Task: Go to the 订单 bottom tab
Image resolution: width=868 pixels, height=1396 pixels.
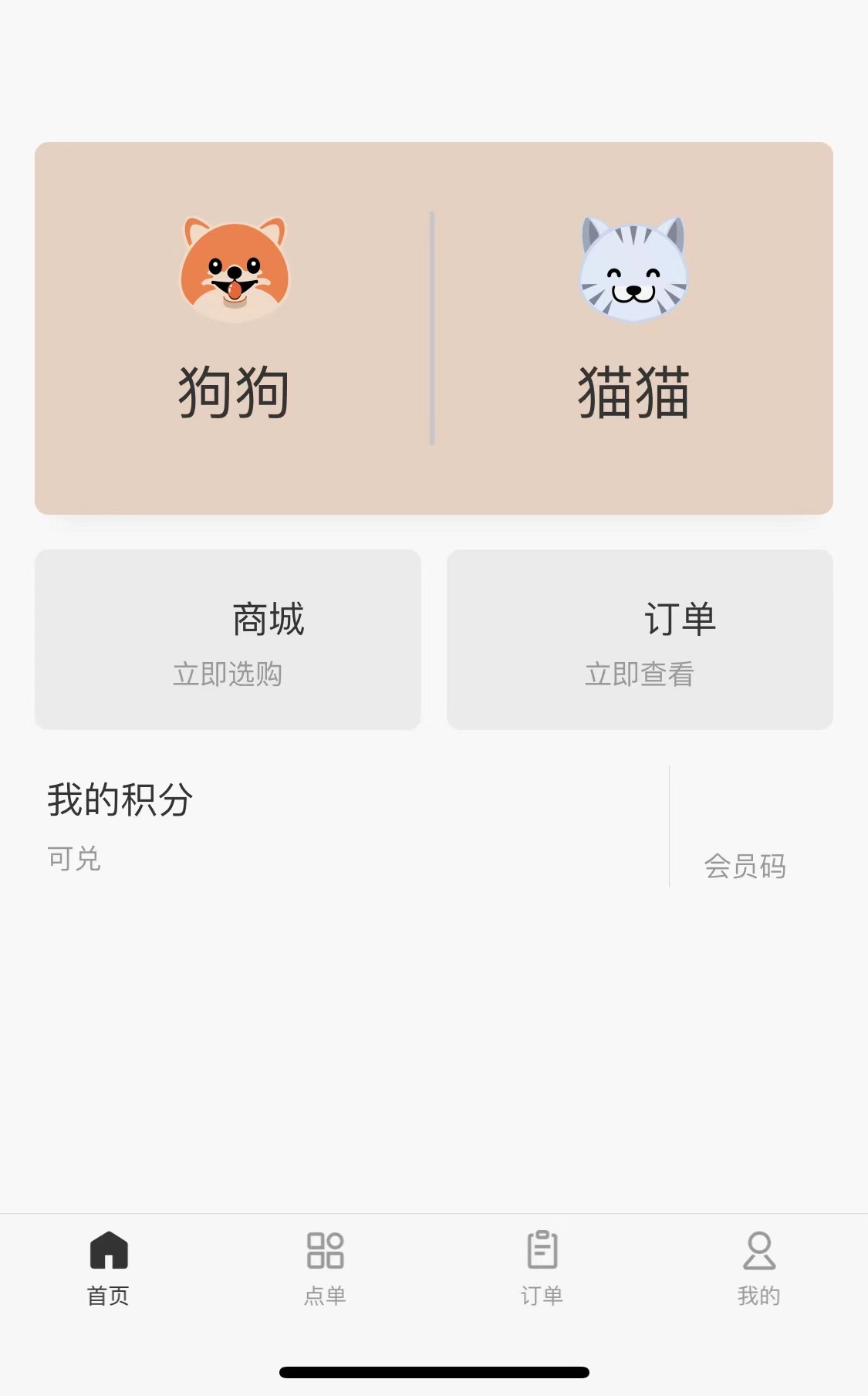Action: [x=542, y=1269]
